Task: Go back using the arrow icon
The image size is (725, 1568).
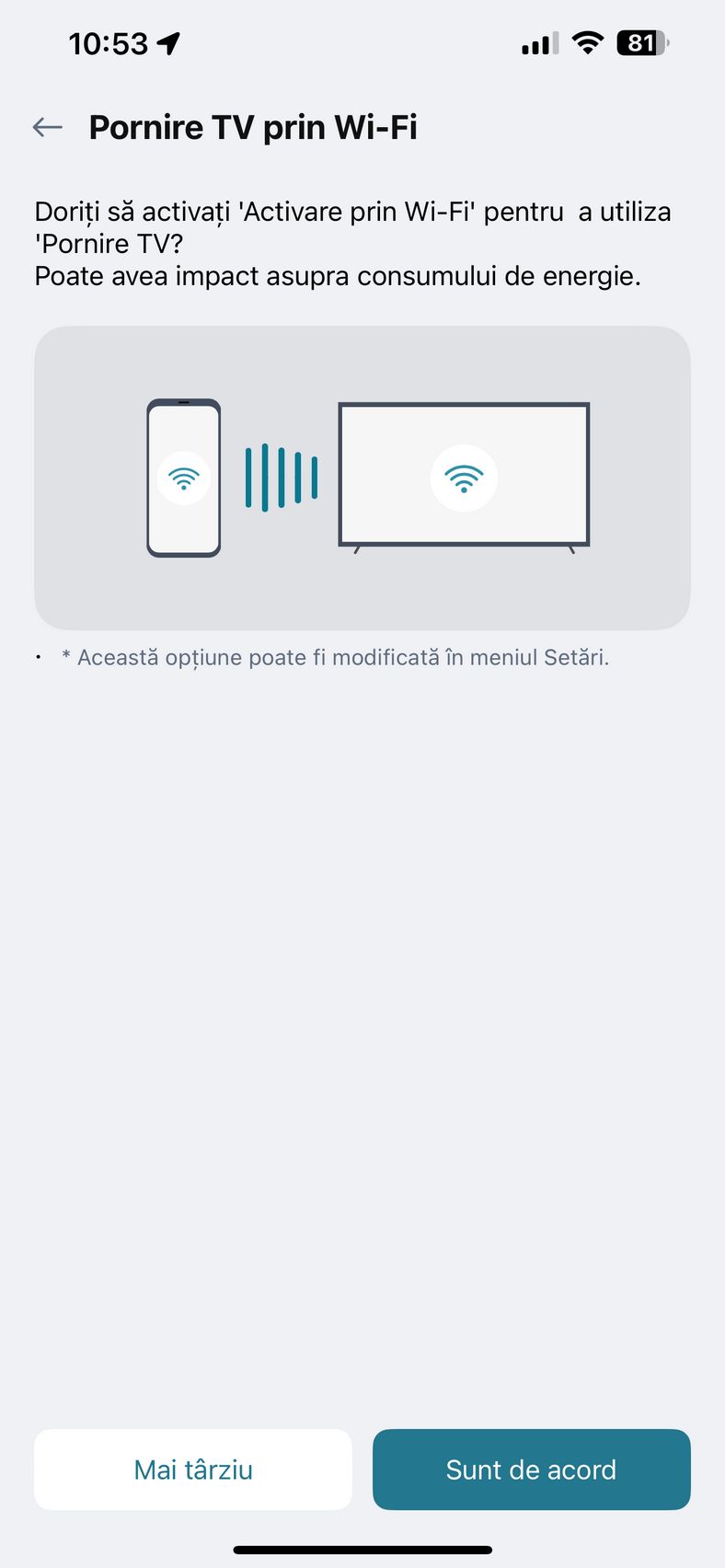Action: pyautogui.click(x=48, y=127)
